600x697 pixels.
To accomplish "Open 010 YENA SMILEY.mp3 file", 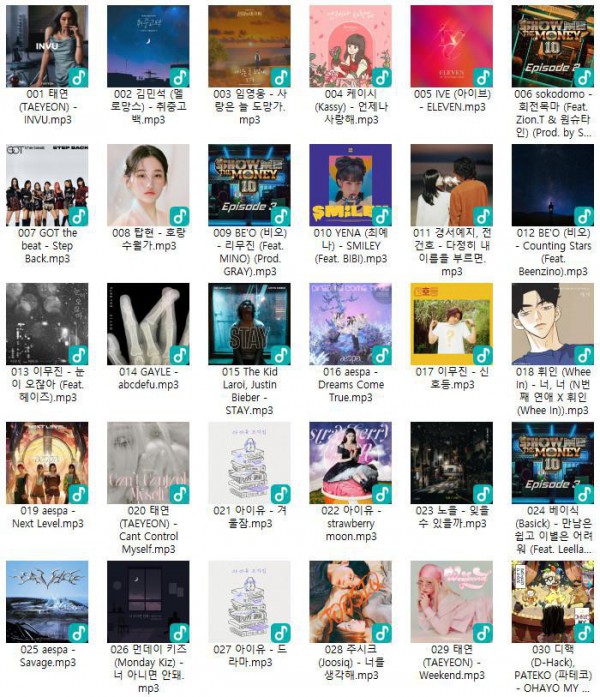I will 350,184.
